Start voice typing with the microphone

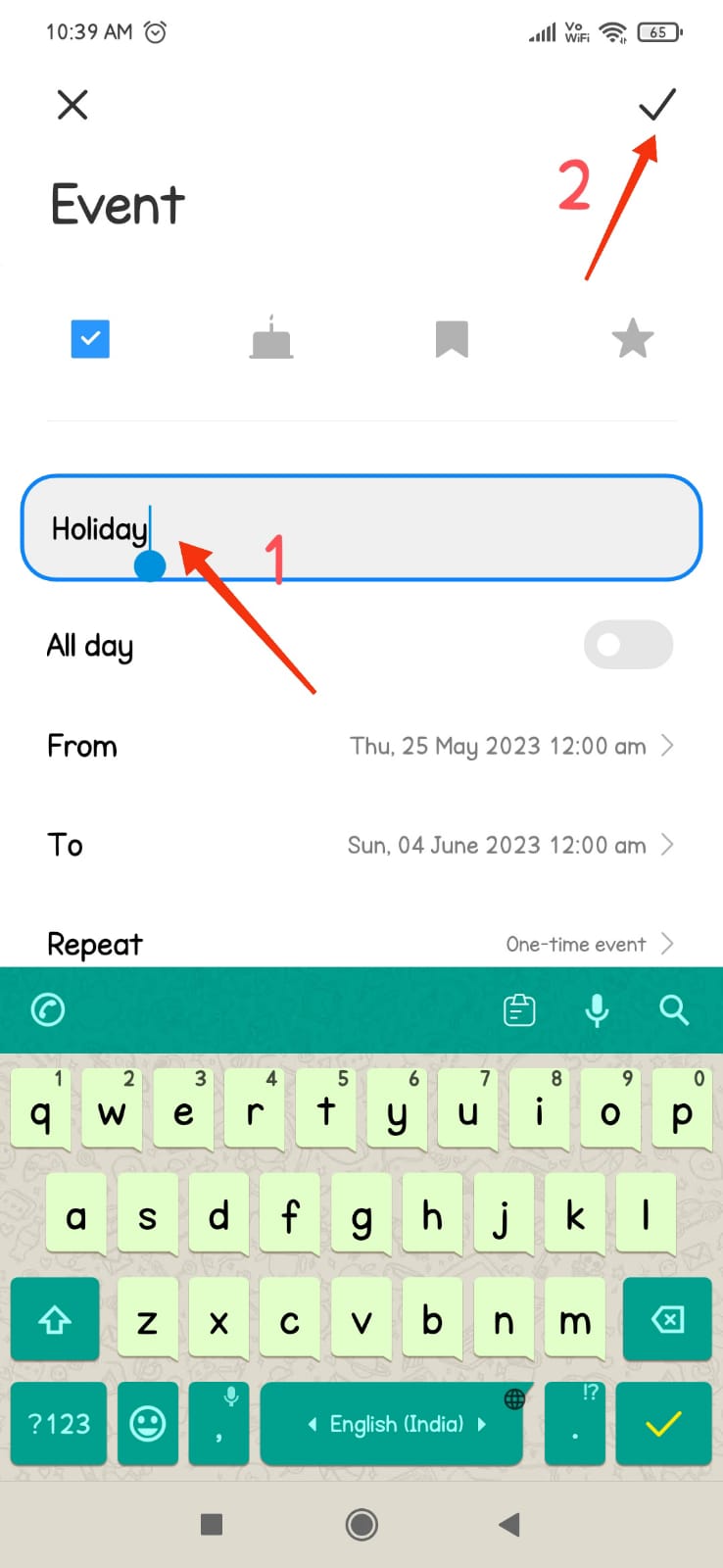coord(597,1009)
